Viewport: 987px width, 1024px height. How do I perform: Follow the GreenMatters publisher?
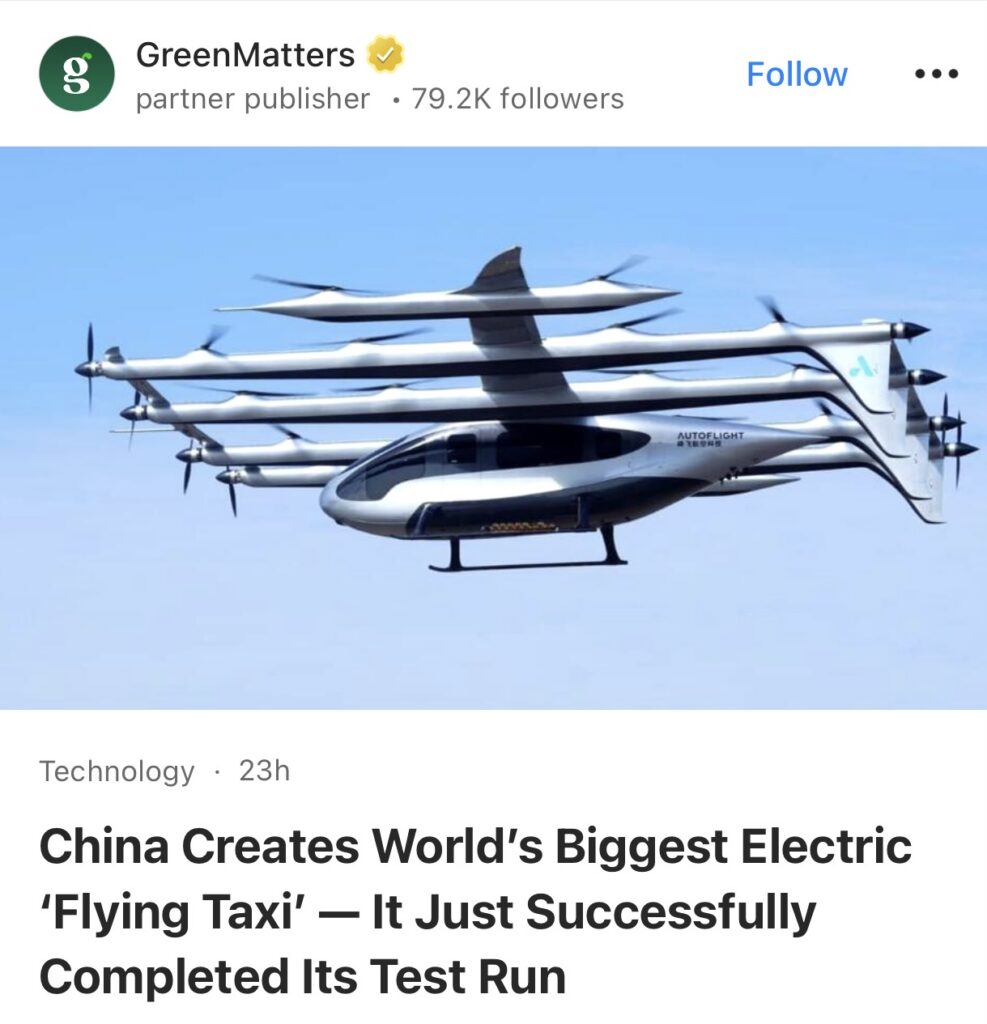pos(796,75)
